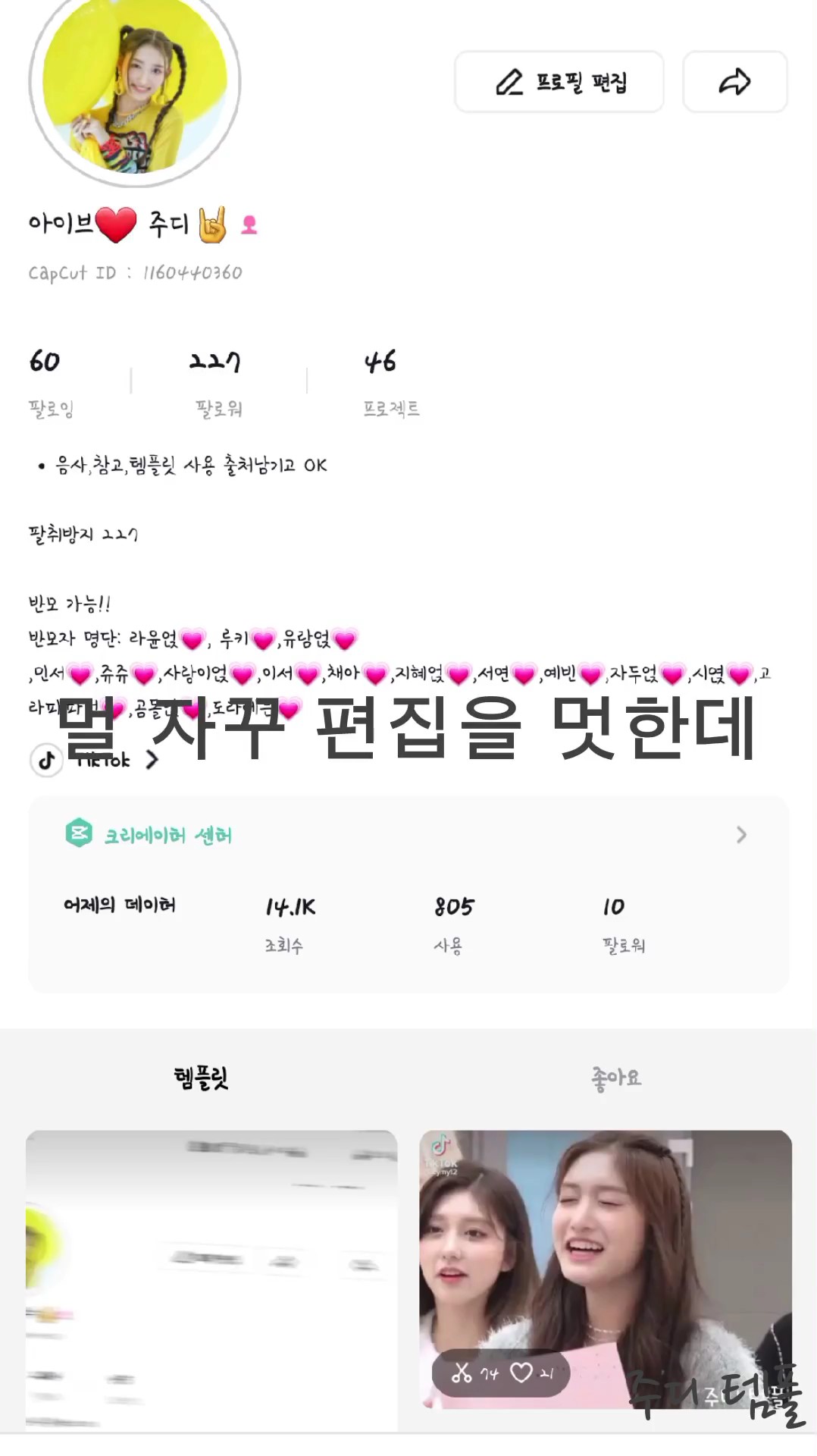Image resolution: width=817 pixels, height=1456 pixels.
Task: Open the blurred first template thumbnail
Action: pyautogui.click(x=211, y=1280)
